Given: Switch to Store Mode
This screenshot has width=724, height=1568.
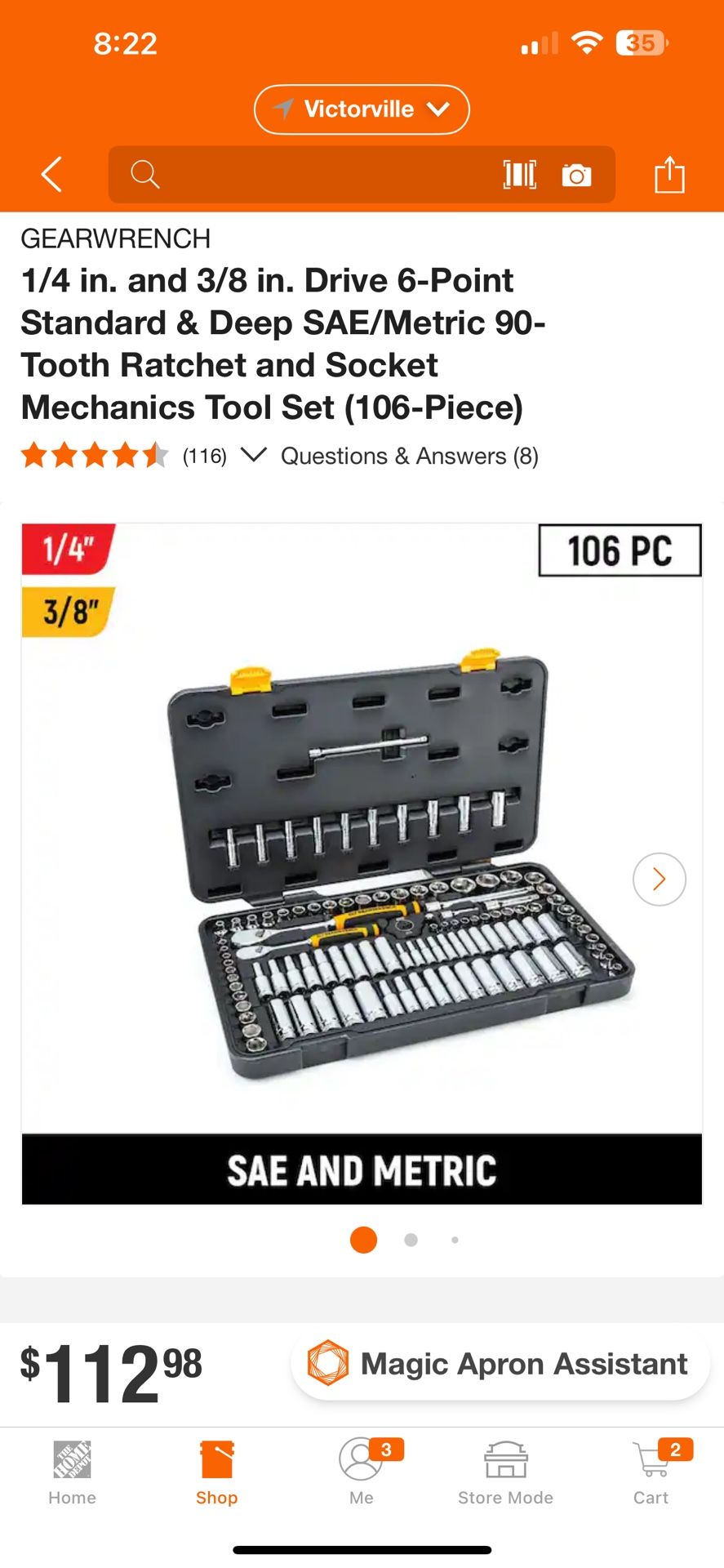Looking at the screenshot, I should pos(506,1472).
